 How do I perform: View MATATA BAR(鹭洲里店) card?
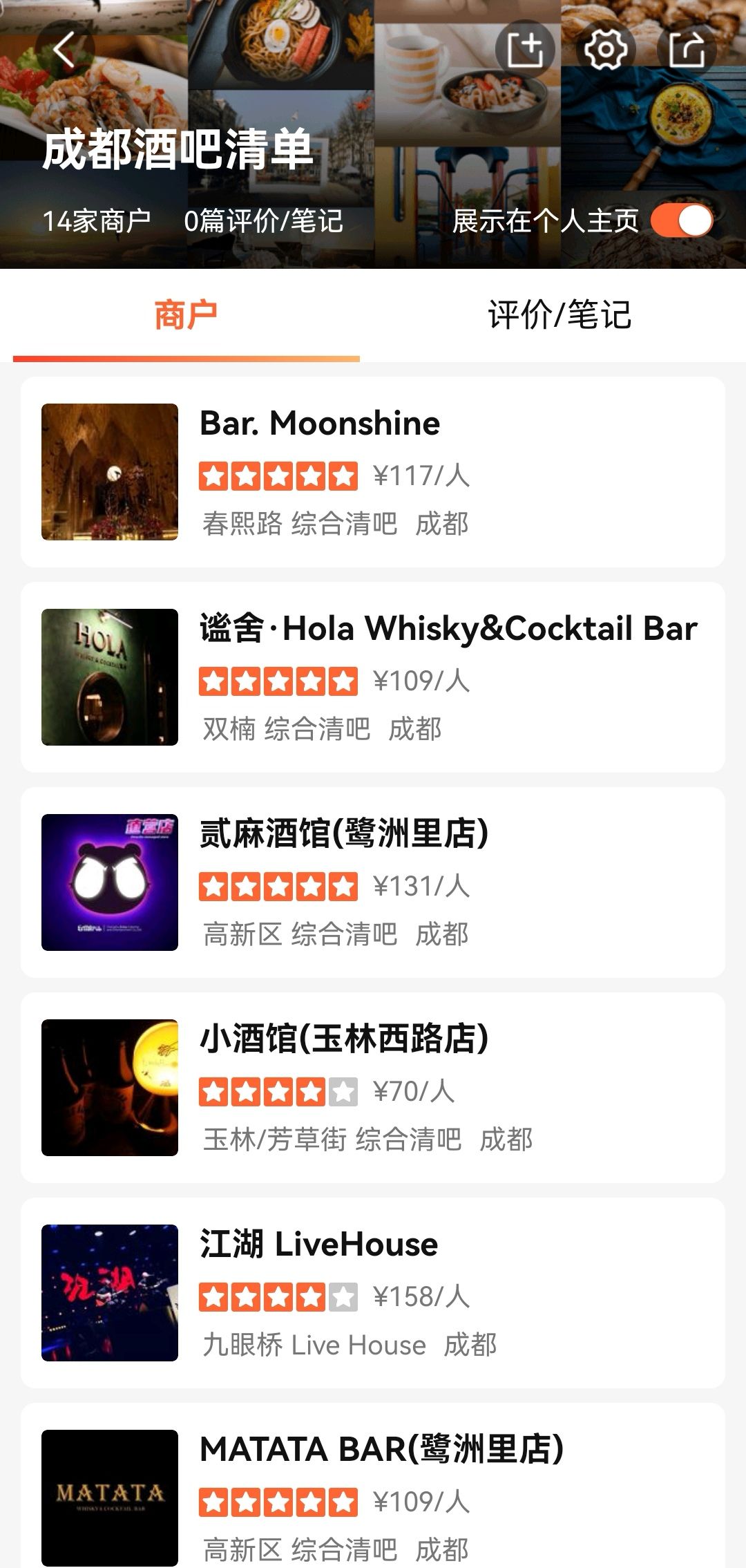373,1493
